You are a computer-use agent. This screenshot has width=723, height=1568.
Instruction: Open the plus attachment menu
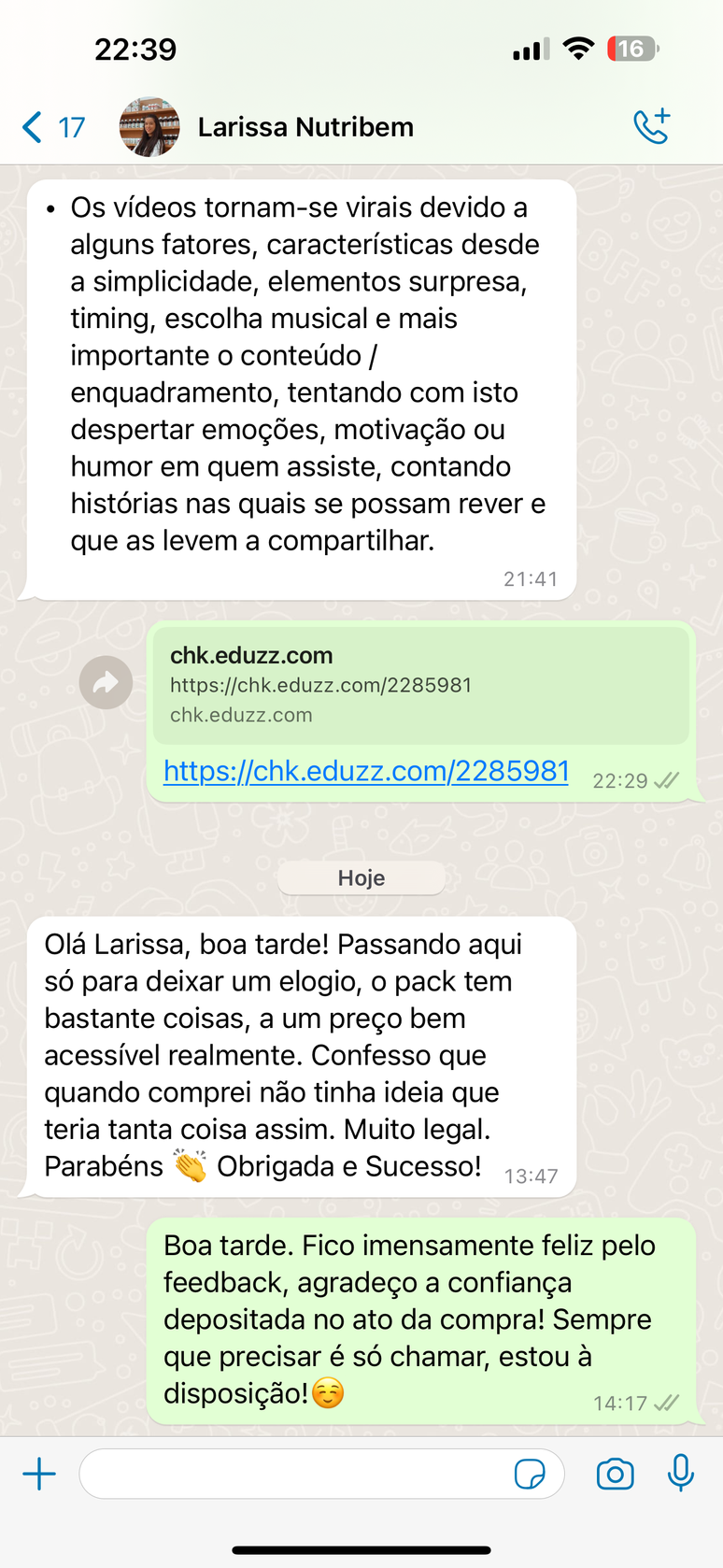(39, 1475)
